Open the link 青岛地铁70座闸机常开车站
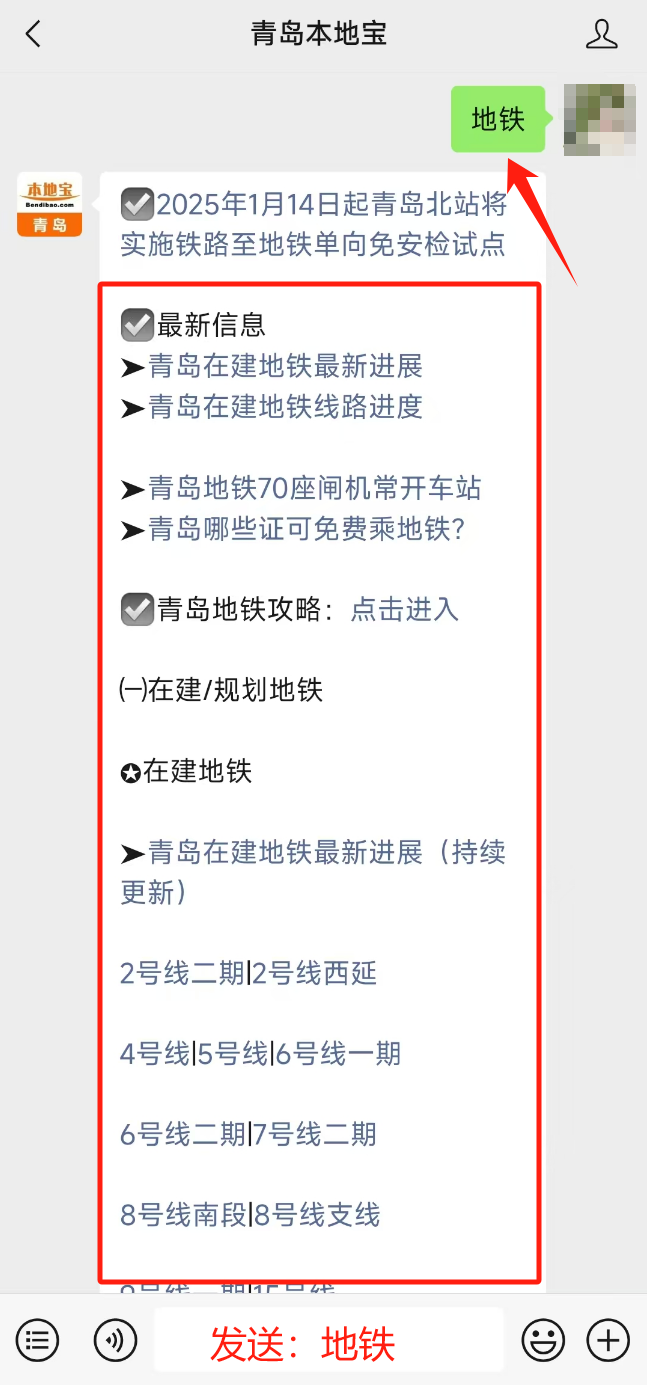Viewport: 649px width, 1389px height. coord(315,488)
